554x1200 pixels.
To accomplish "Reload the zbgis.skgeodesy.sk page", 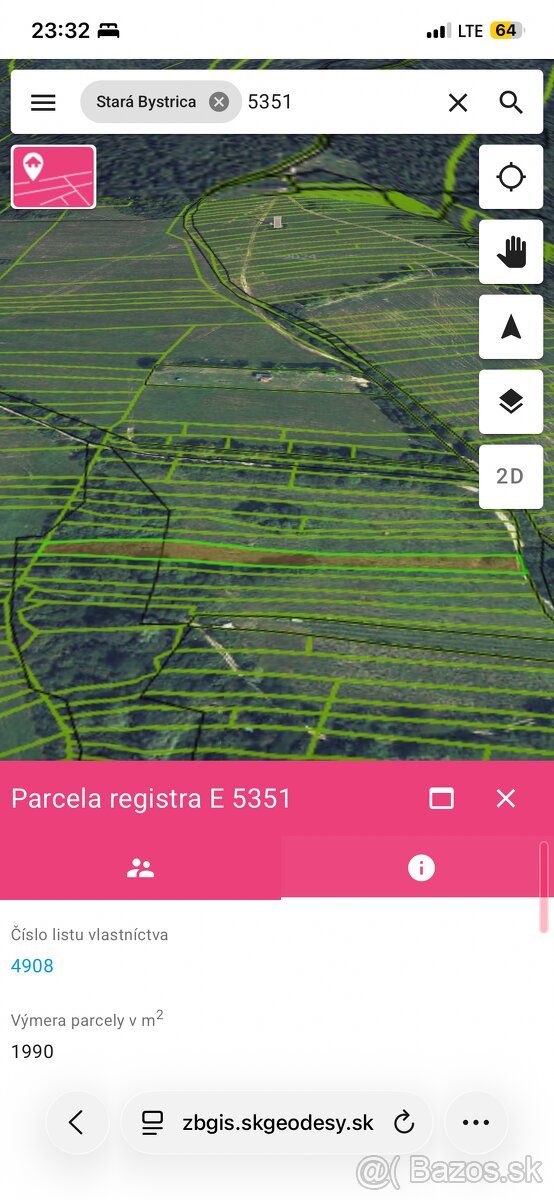I will (404, 1123).
